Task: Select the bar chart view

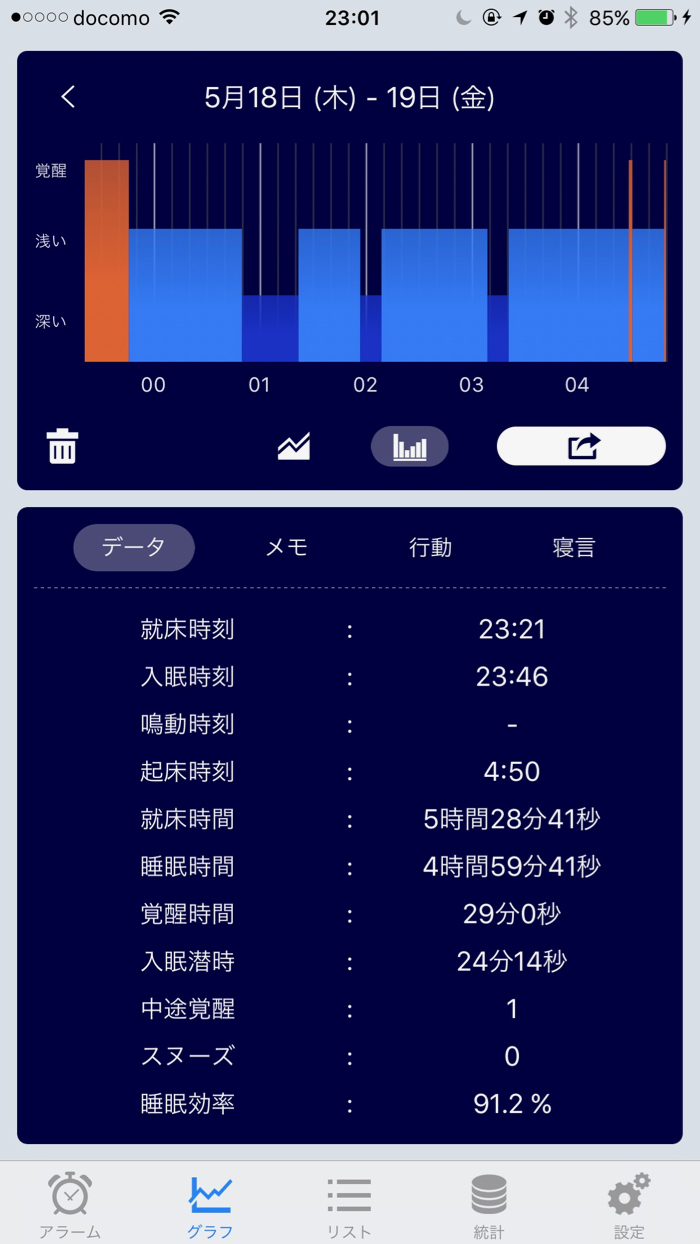Action: [x=409, y=446]
